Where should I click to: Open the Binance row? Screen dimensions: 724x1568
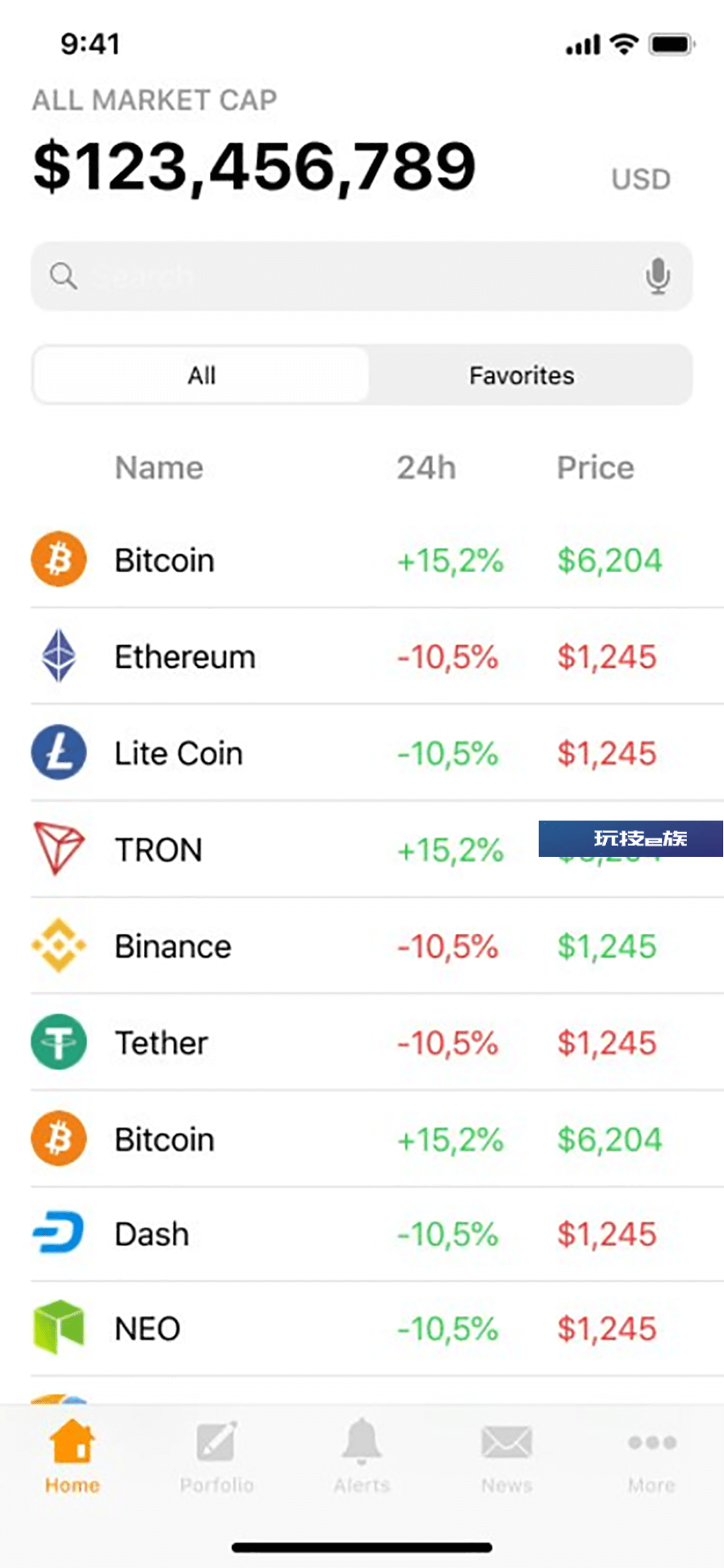(377, 945)
